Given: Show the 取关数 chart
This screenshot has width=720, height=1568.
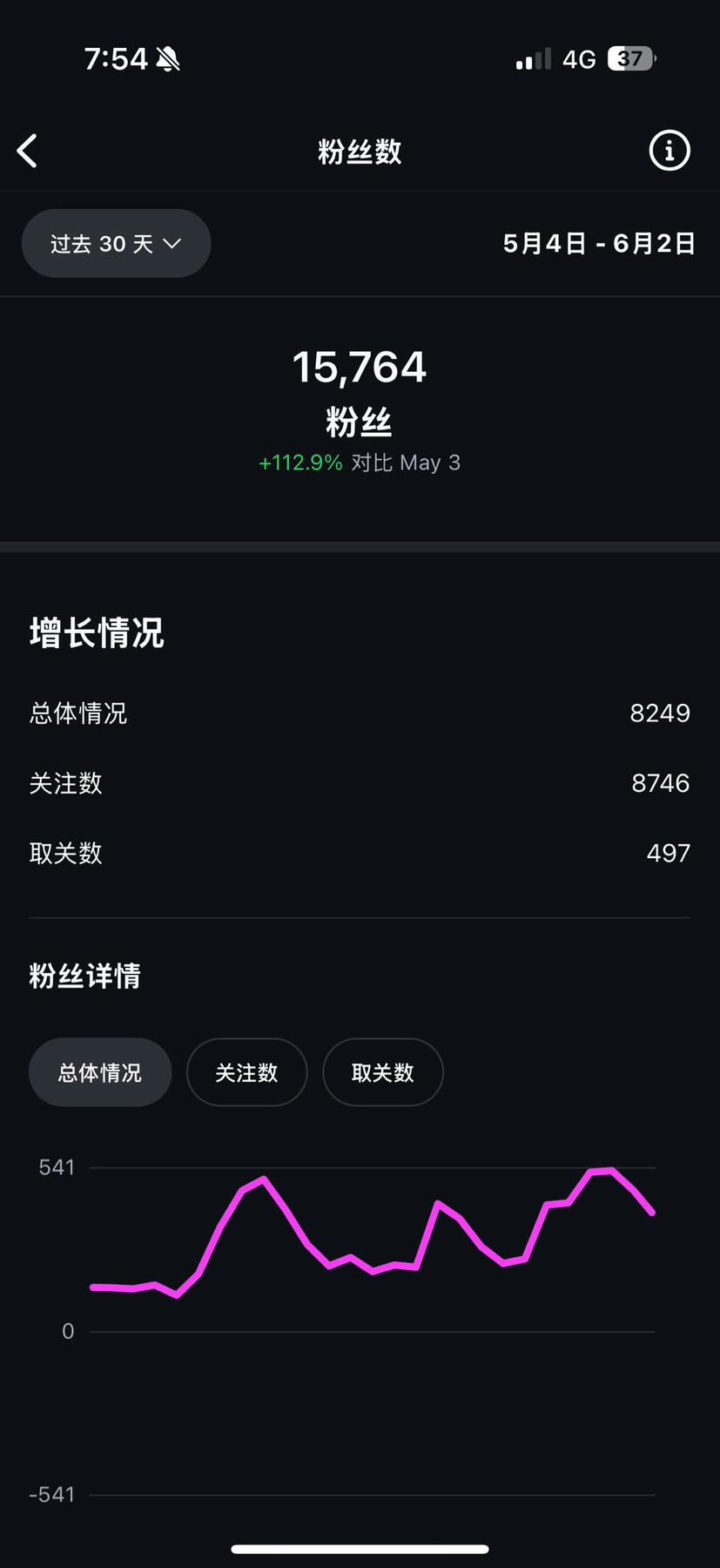Looking at the screenshot, I should tap(382, 1072).
